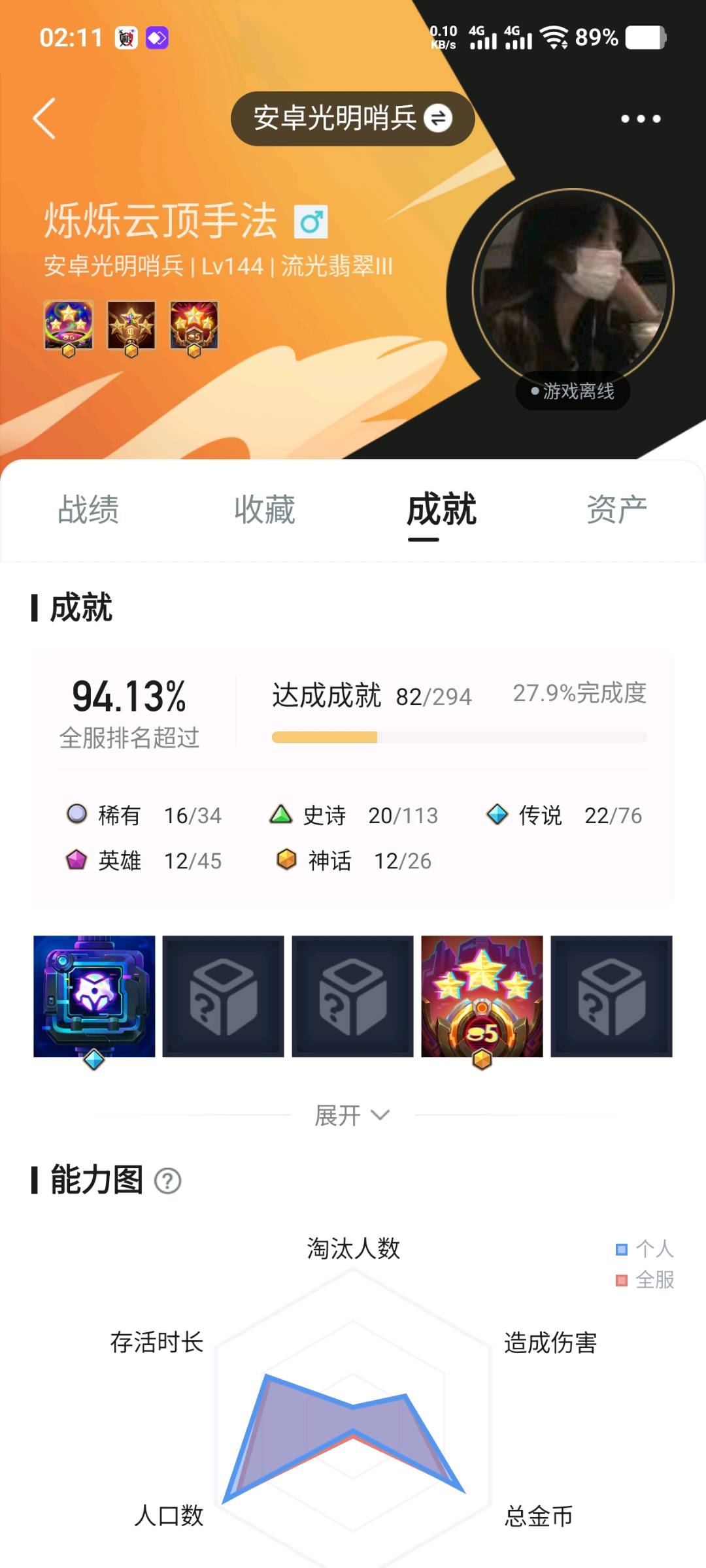
Task: Go back using the top-left arrow
Action: coord(44,118)
